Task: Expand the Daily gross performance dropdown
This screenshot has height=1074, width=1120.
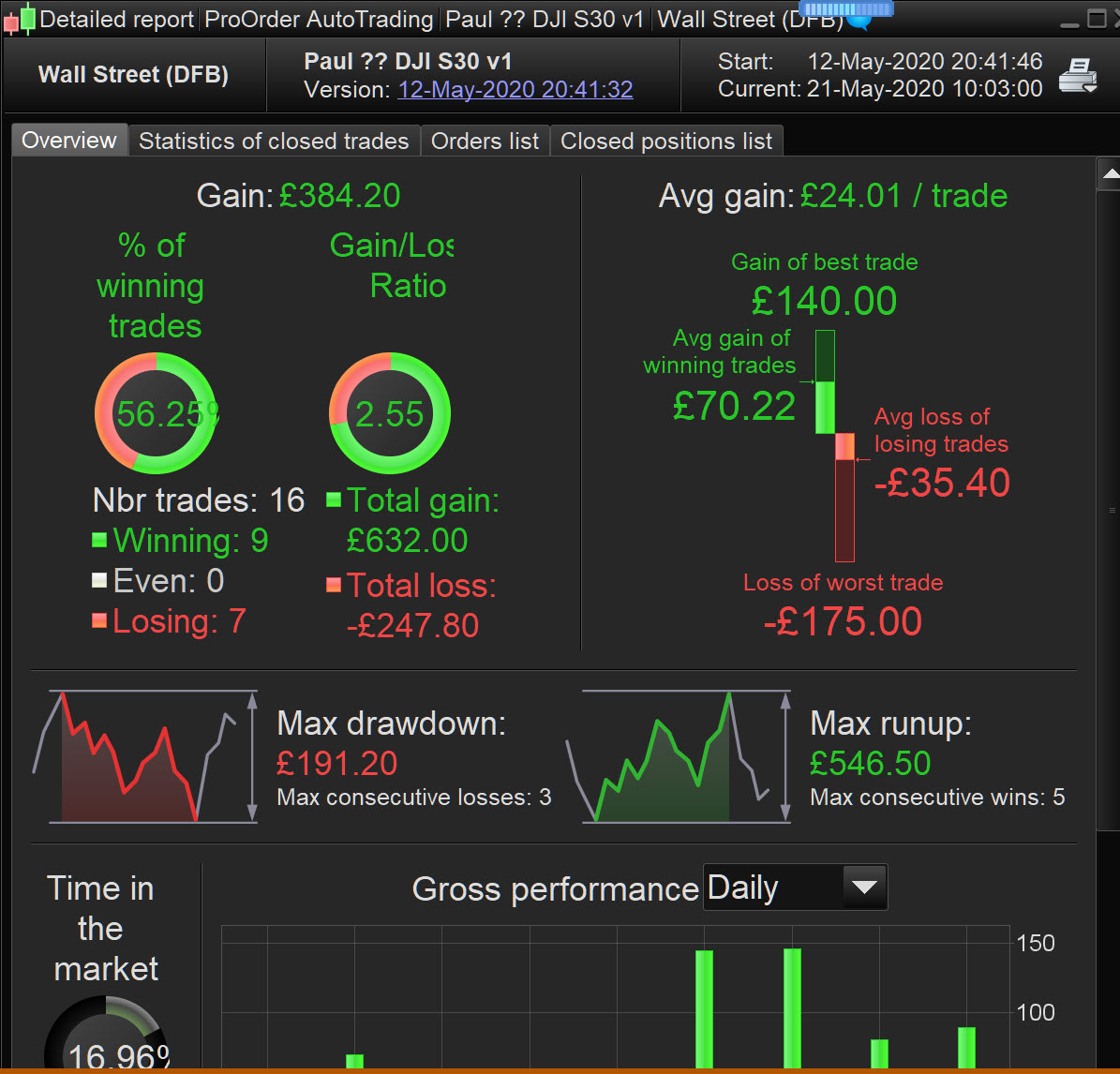Action: (x=863, y=887)
